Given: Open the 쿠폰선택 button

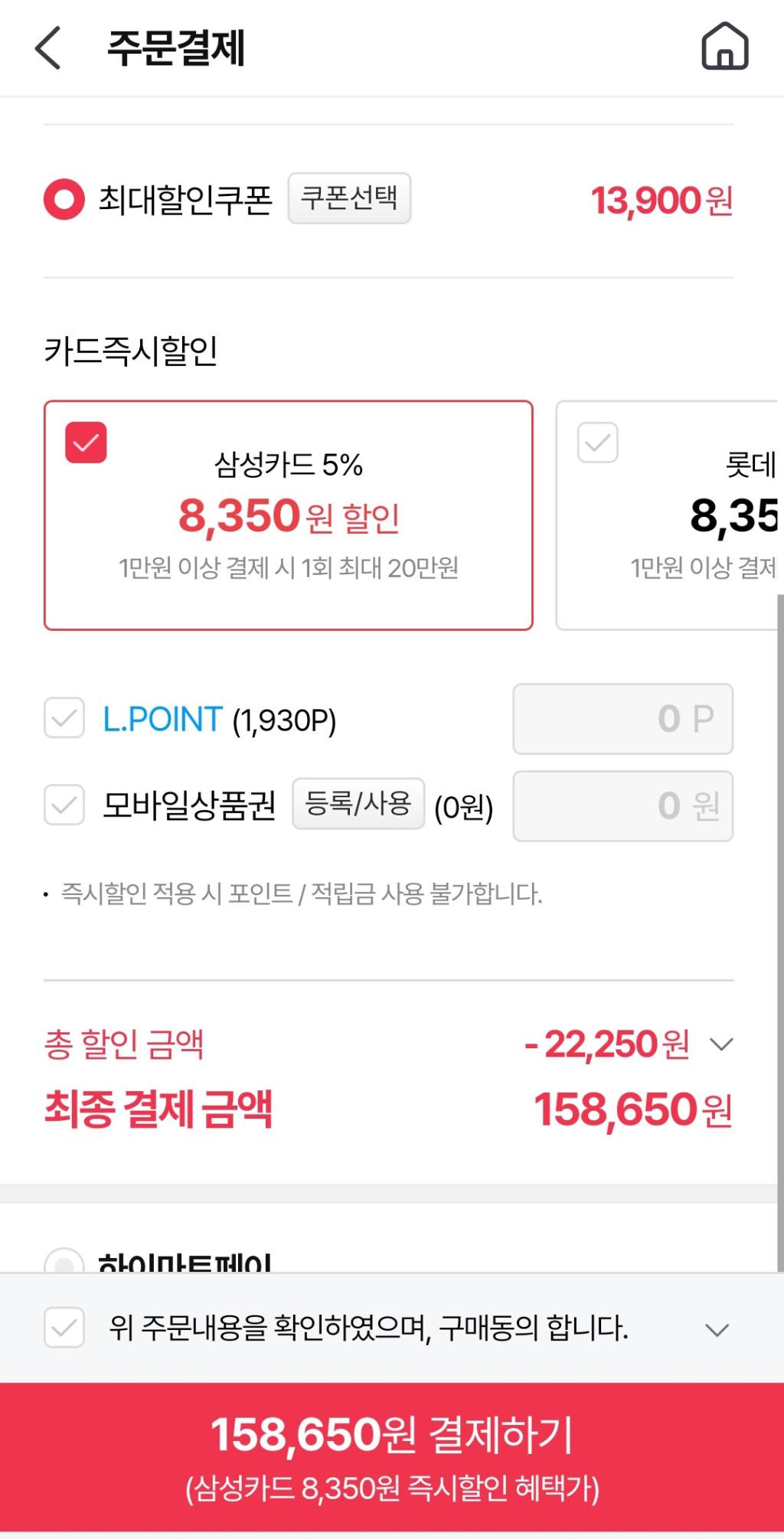Looking at the screenshot, I should [x=349, y=198].
